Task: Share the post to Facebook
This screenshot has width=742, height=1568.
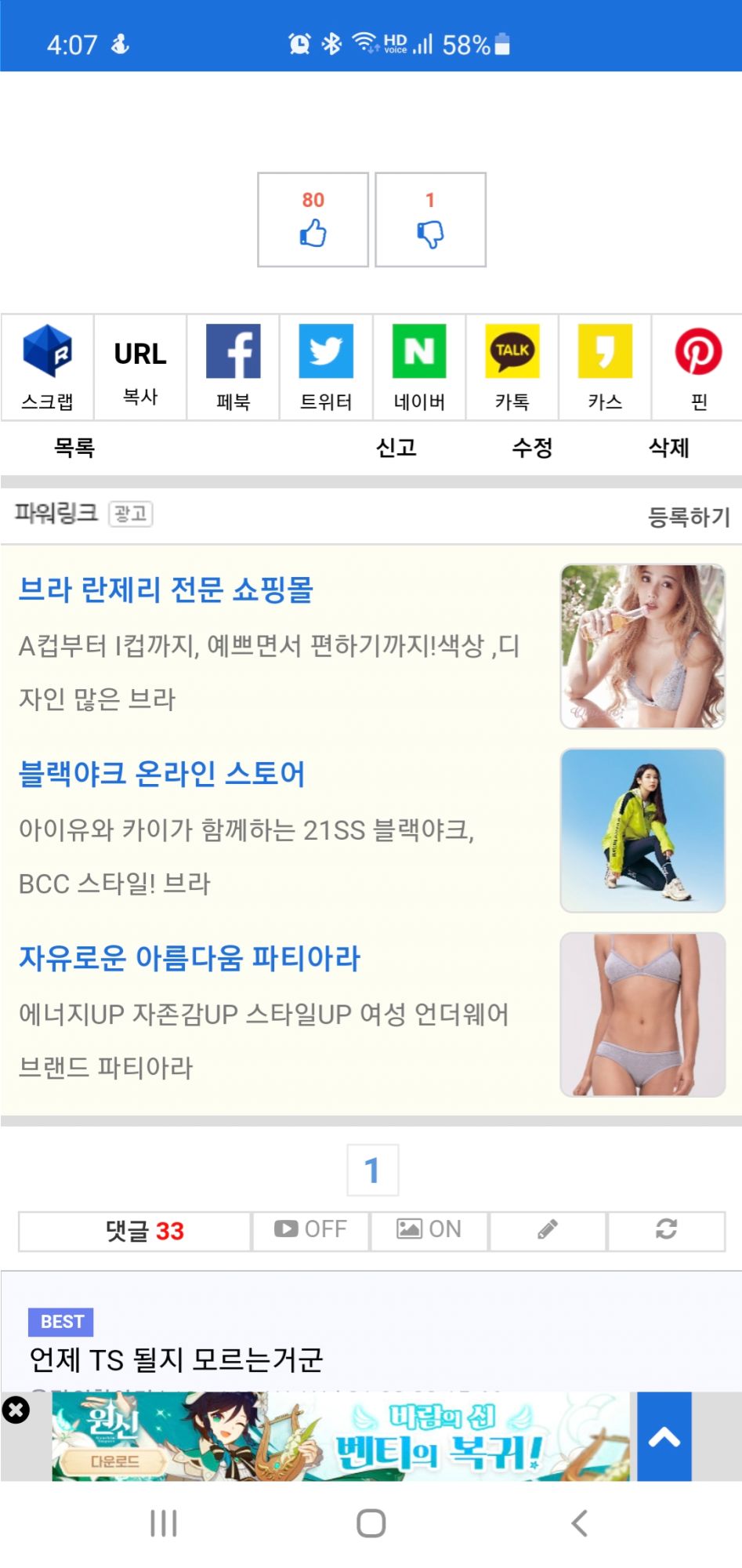Action: pyautogui.click(x=233, y=368)
